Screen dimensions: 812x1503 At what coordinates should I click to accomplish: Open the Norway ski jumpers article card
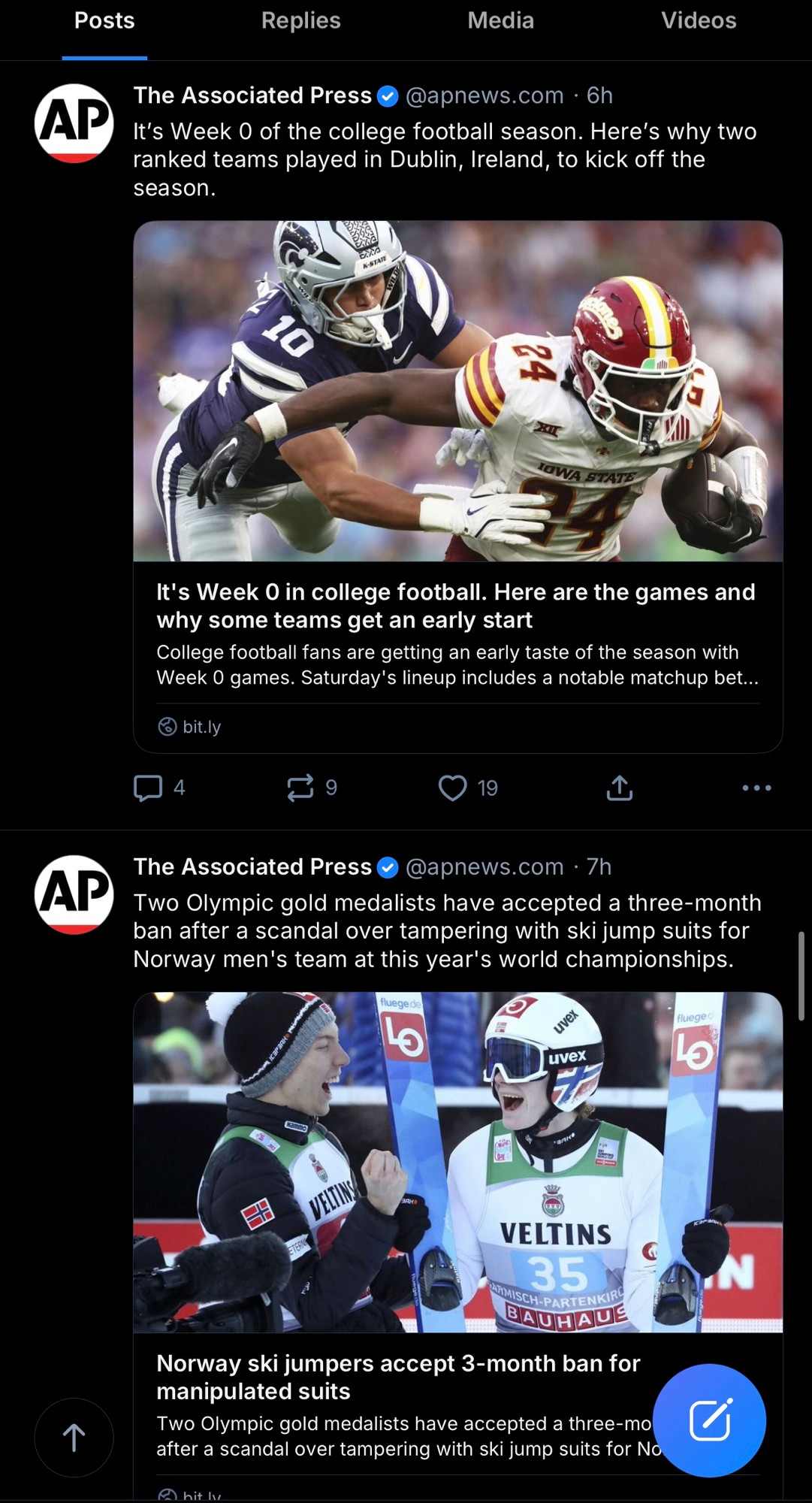[457, 1246]
